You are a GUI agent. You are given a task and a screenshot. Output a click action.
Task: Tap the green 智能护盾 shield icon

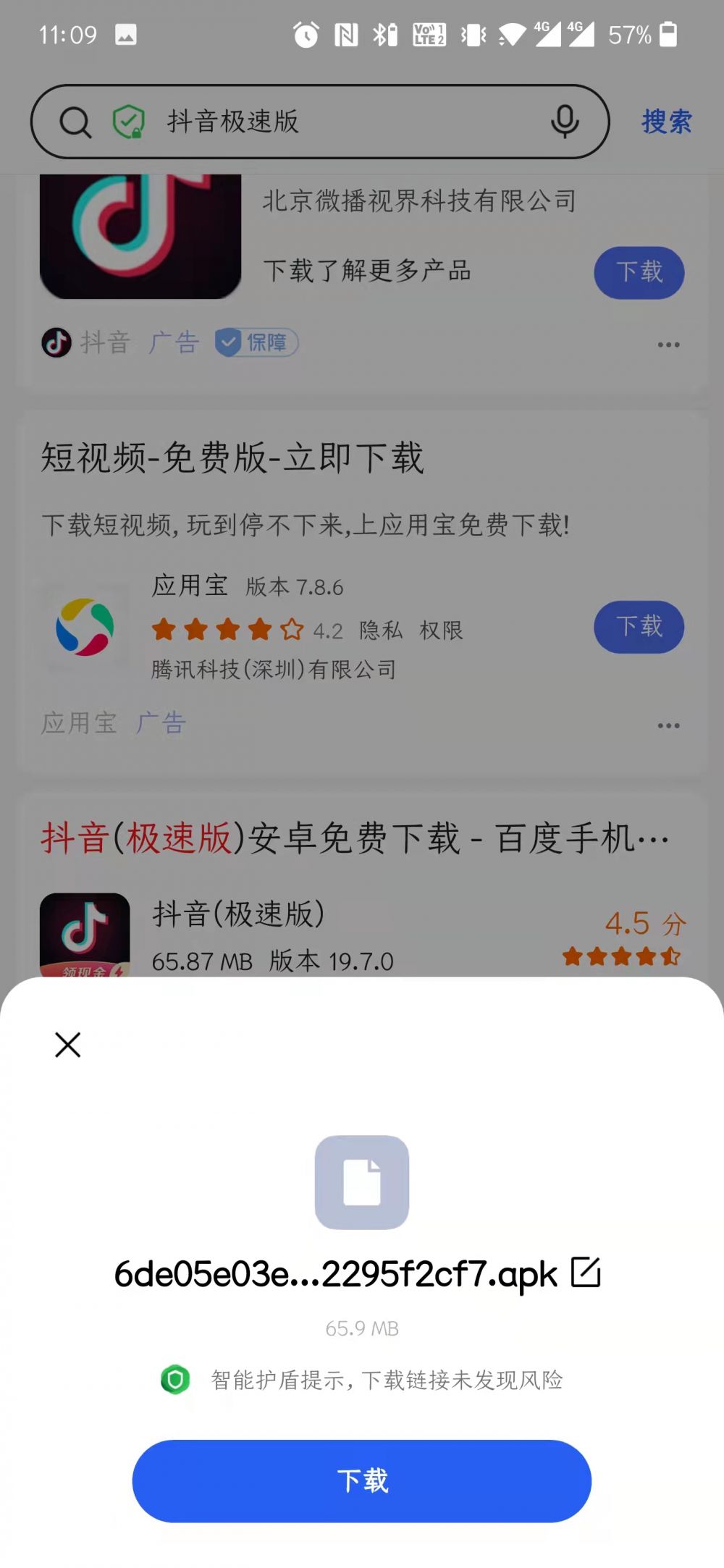pos(176,1380)
